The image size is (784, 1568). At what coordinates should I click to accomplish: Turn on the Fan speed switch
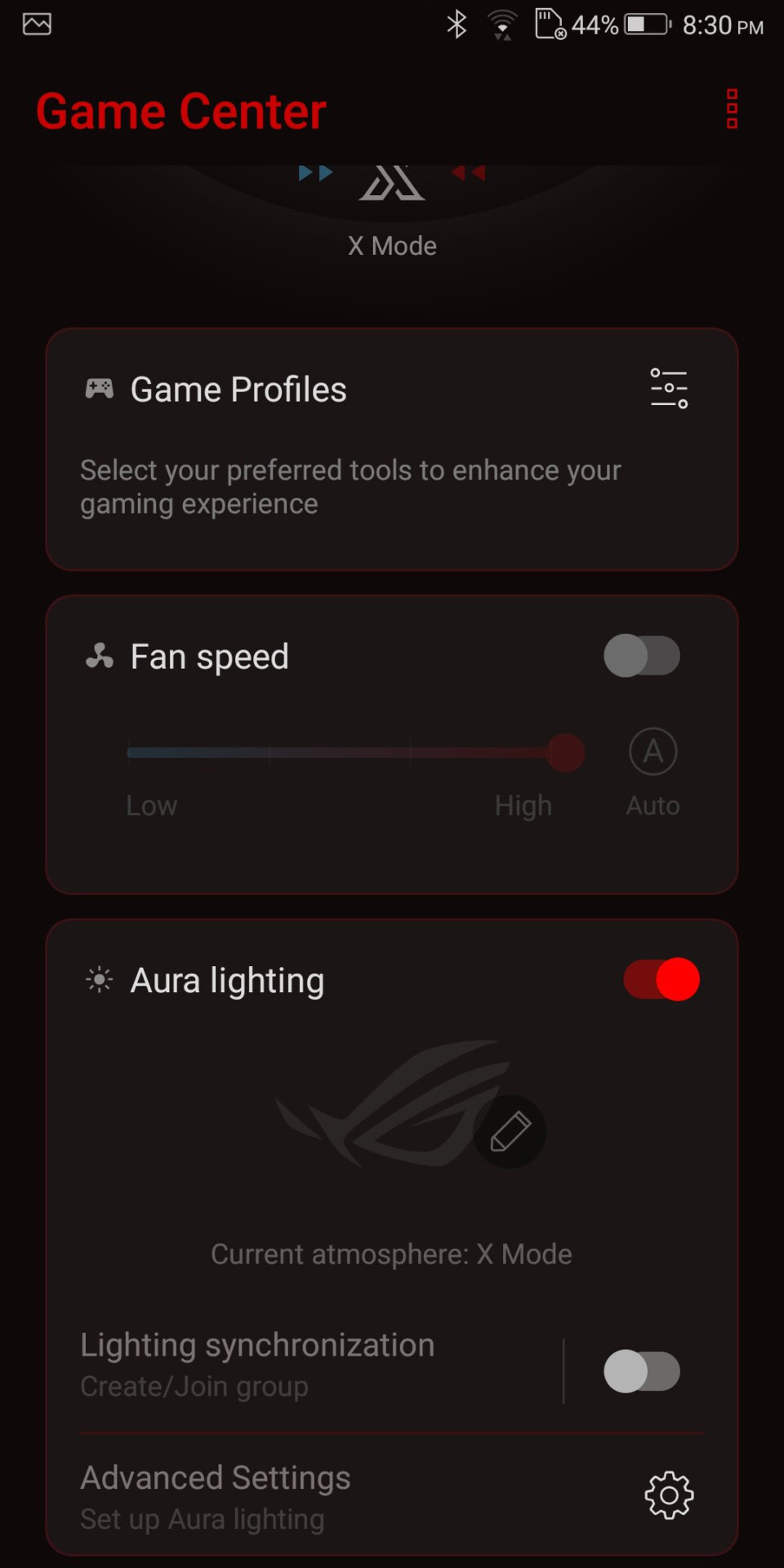click(x=642, y=656)
